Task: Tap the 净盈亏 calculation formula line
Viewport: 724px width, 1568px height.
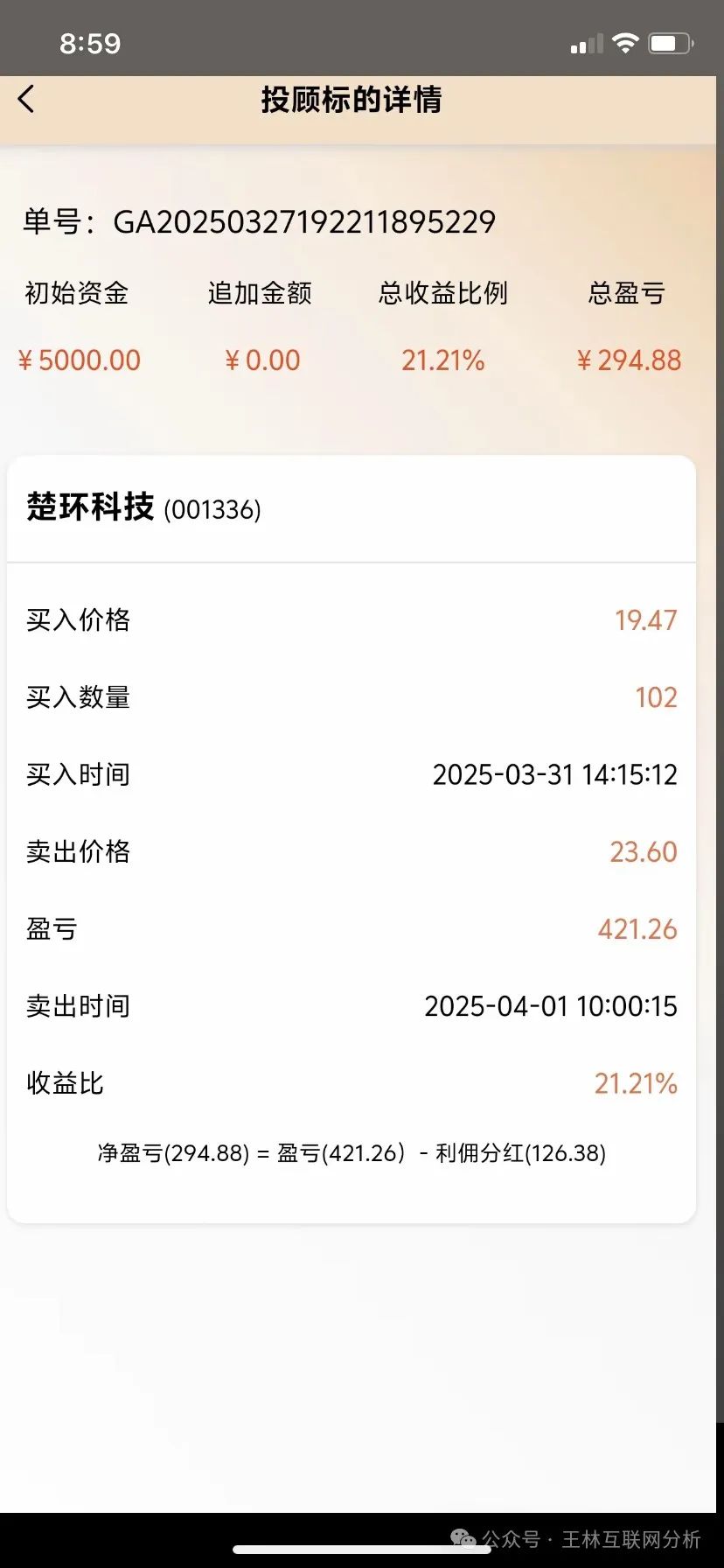Action: tap(351, 1153)
